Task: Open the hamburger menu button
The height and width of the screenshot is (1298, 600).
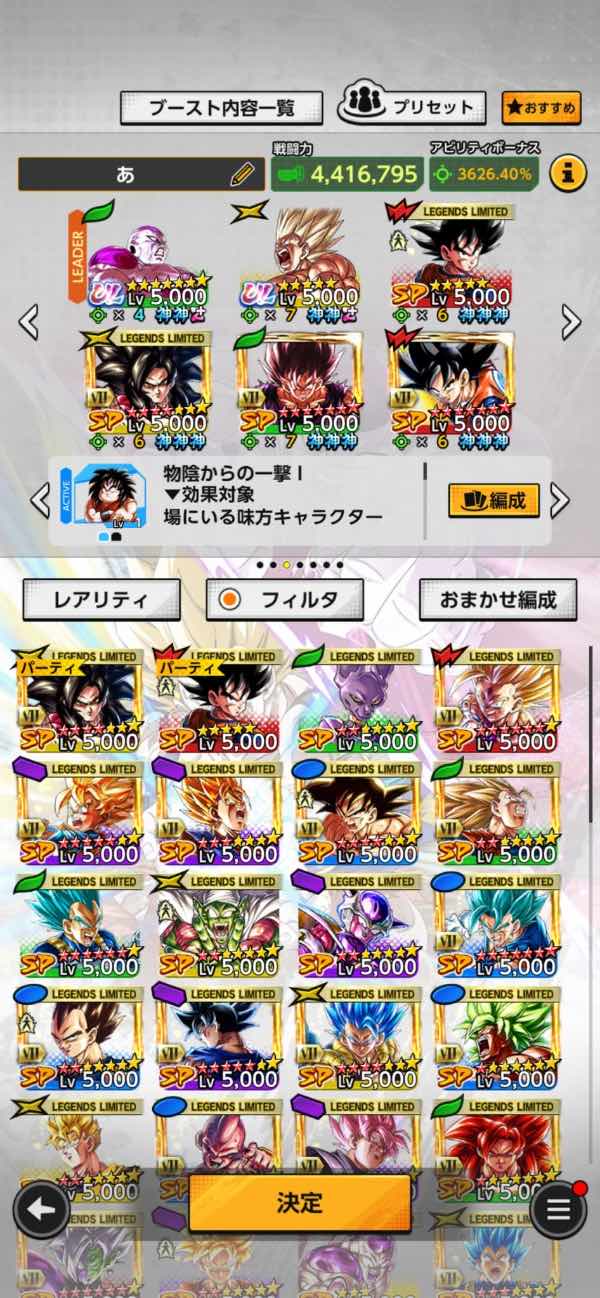Action: pos(558,1209)
